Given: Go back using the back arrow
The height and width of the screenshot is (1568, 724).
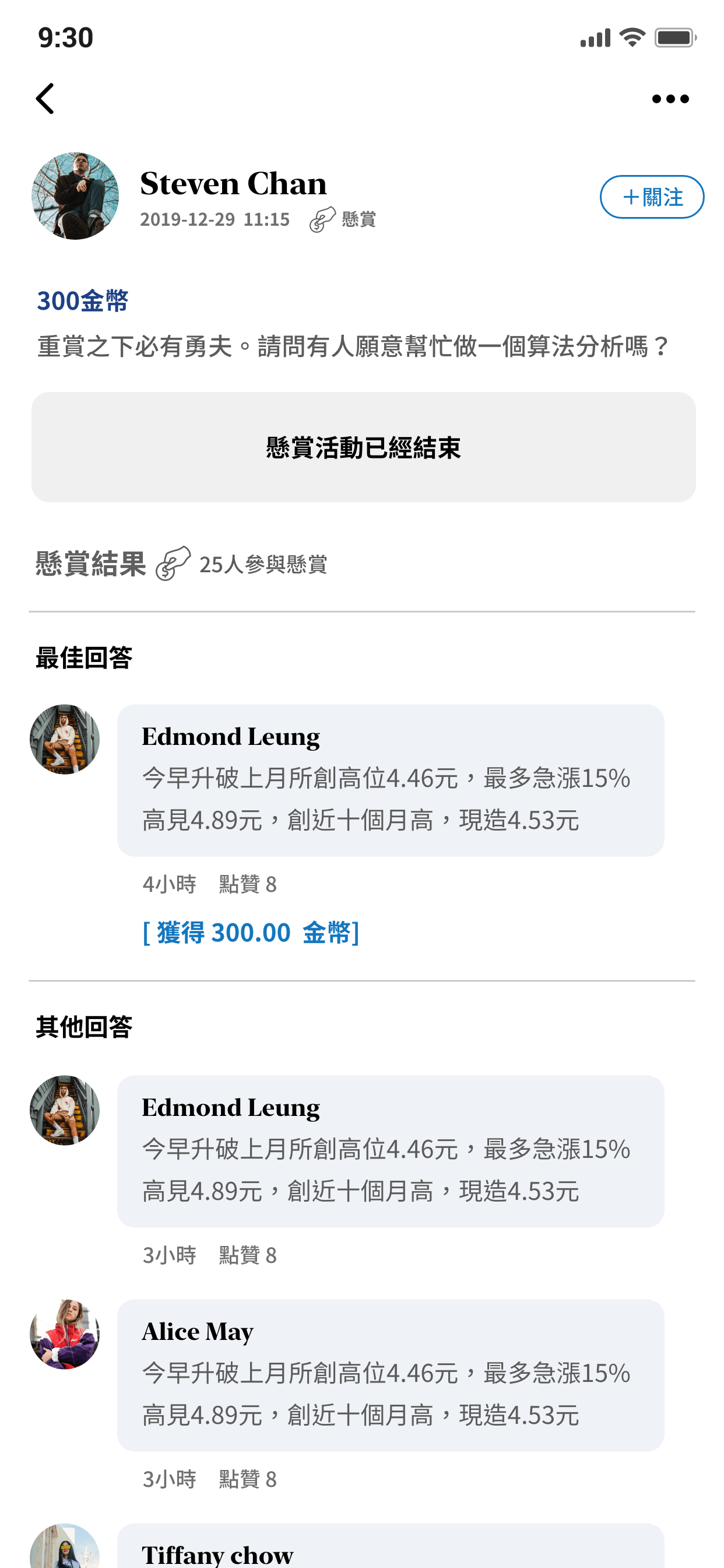Looking at the screenshot, I should tap(45, 99).
